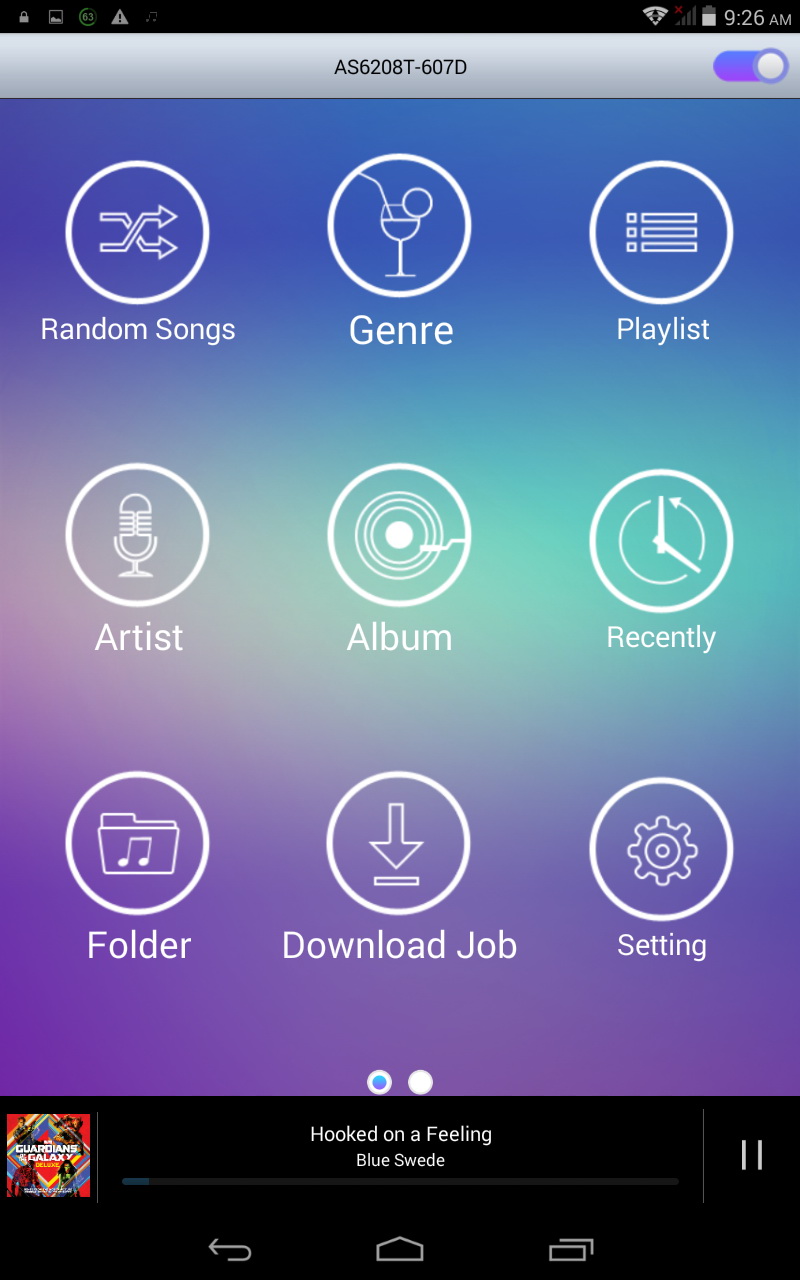Image resolution: width=800 pixels, height=1280 pixels.
Task: Switch to the second page indicator dot
Action: [421, 1082]
